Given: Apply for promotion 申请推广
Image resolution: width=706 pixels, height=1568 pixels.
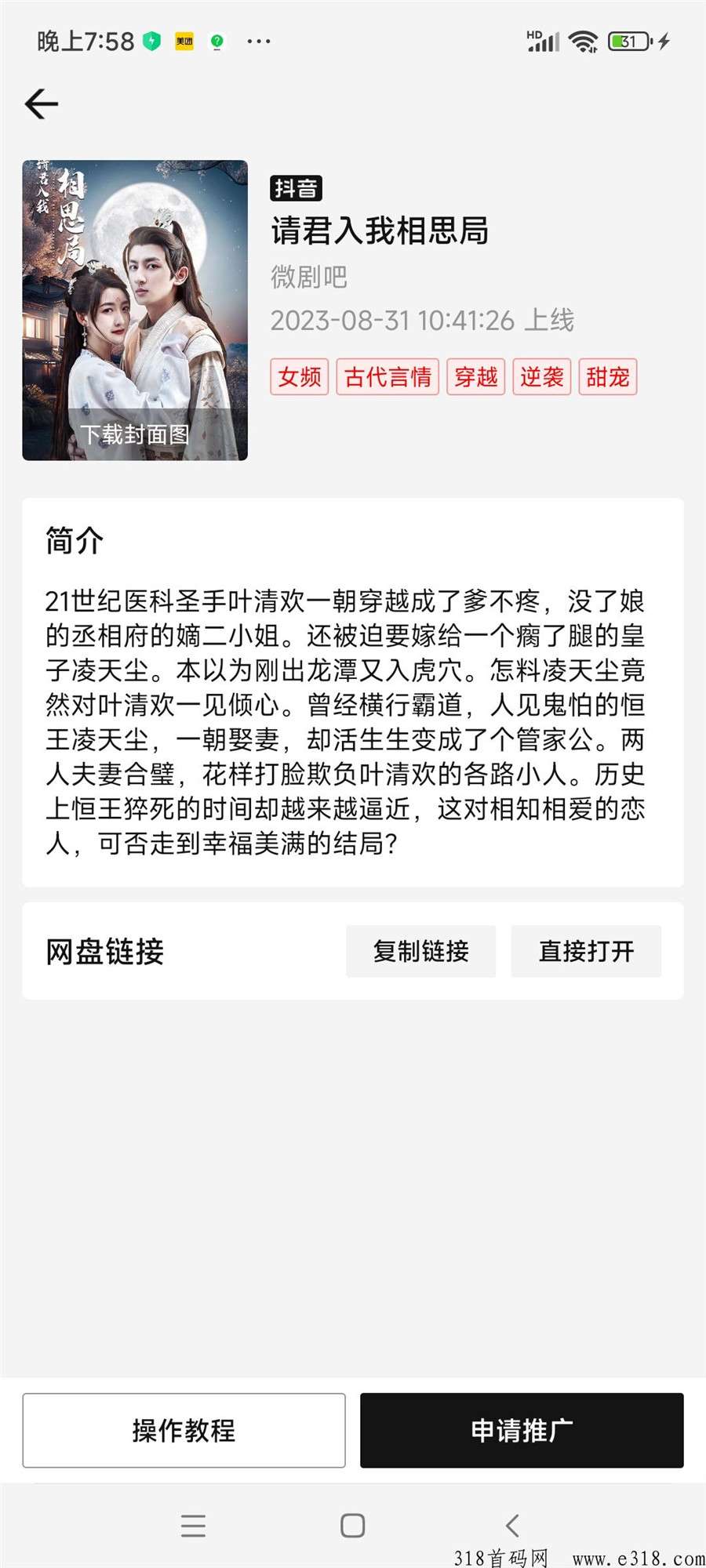Looking at the screenshot, I should 522,1430.
